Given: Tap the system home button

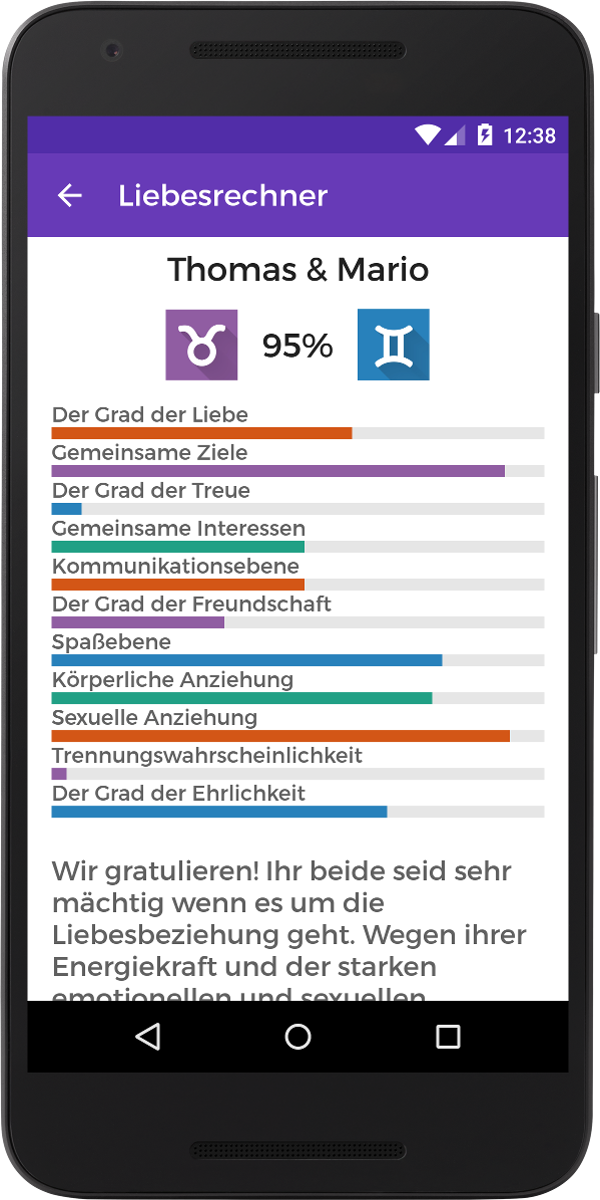Looking at the screenshot, I should (x=298, y=1036).
